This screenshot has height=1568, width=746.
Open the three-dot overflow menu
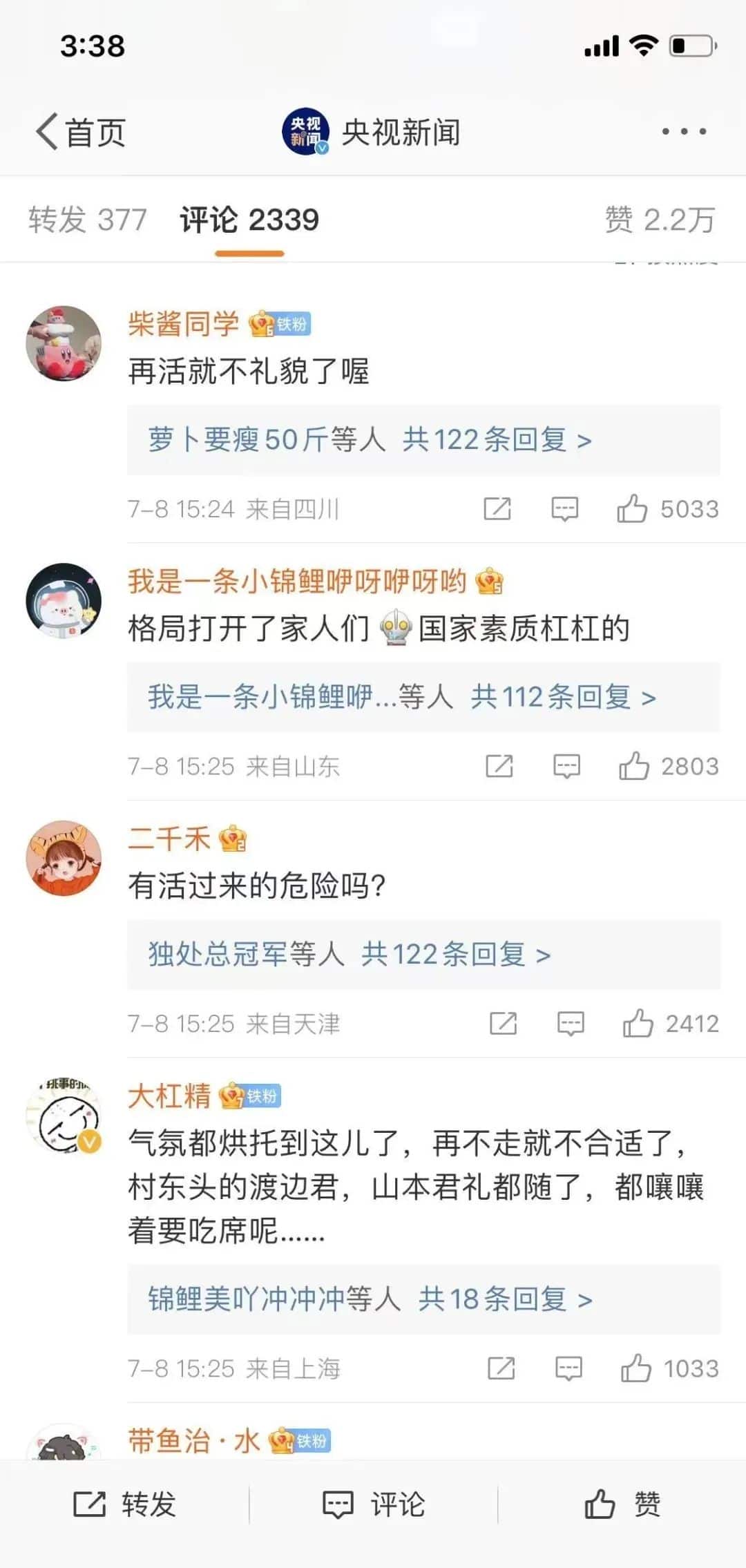click(x=684, y=131)
